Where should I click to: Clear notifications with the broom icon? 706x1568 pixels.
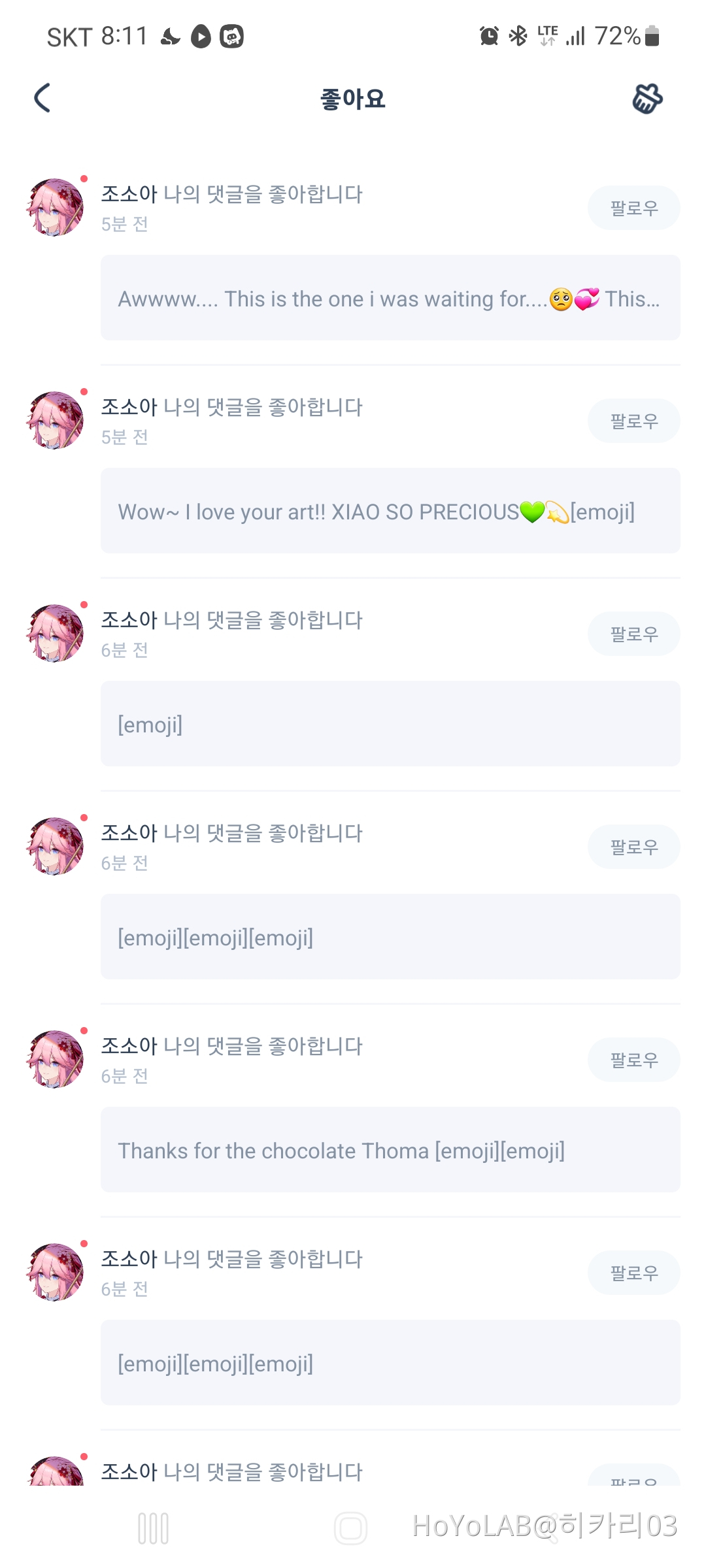[x=647, y=99]
